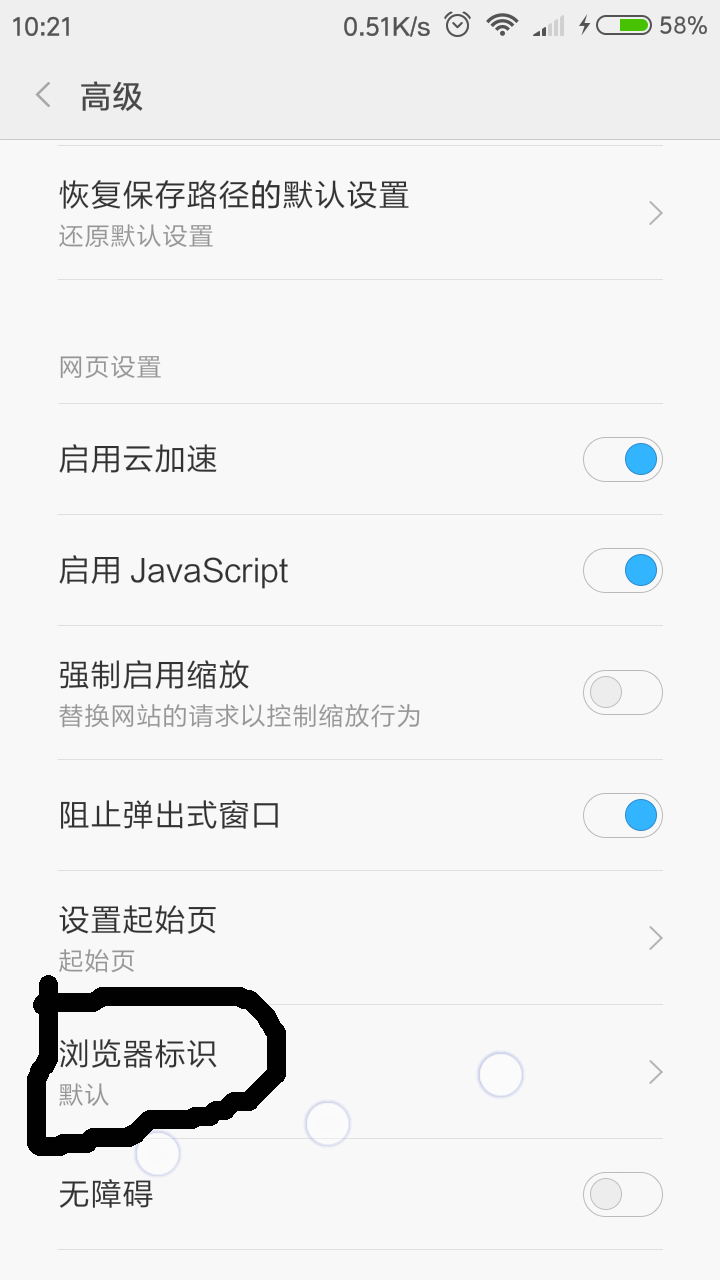Turn off the 启用云加速 switch
720x1280 pixels.
click(622, 460)
